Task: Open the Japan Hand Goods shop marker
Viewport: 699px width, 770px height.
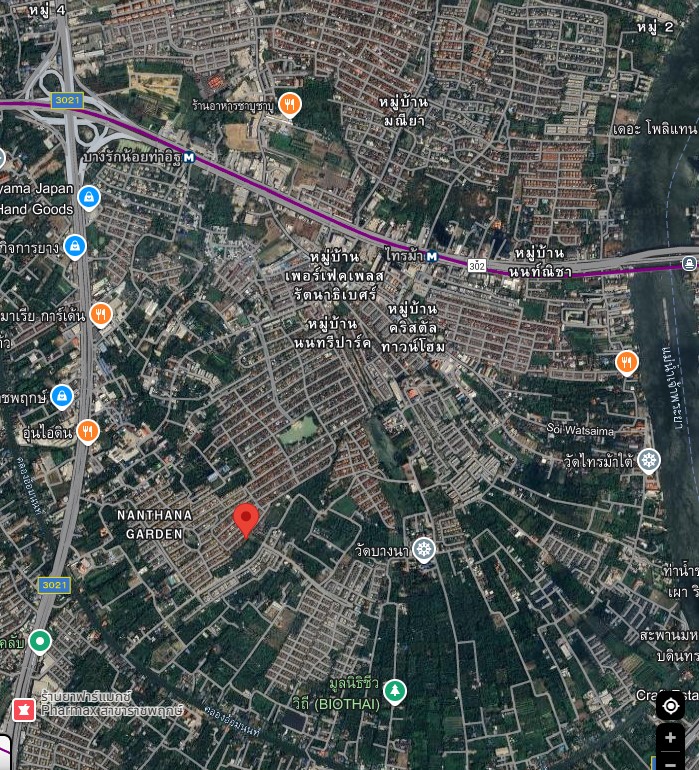Action: [89, 197]
